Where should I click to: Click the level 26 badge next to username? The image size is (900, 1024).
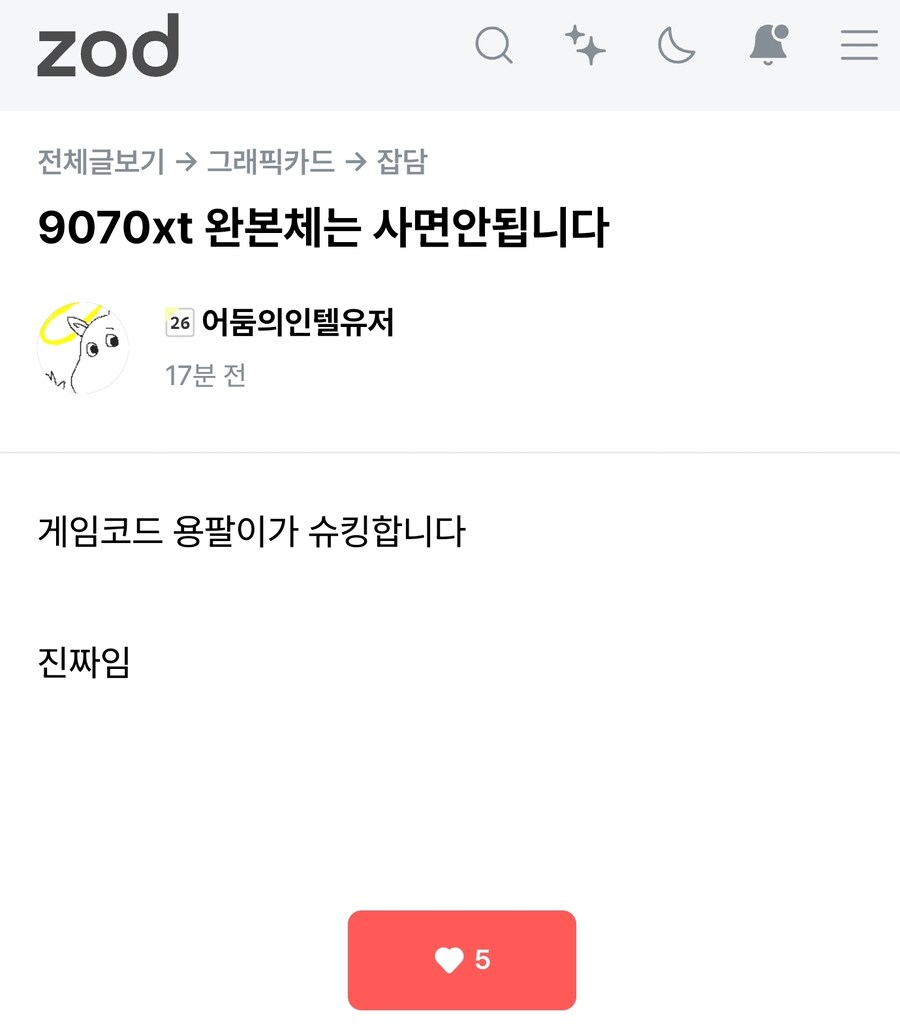(179, 324)
